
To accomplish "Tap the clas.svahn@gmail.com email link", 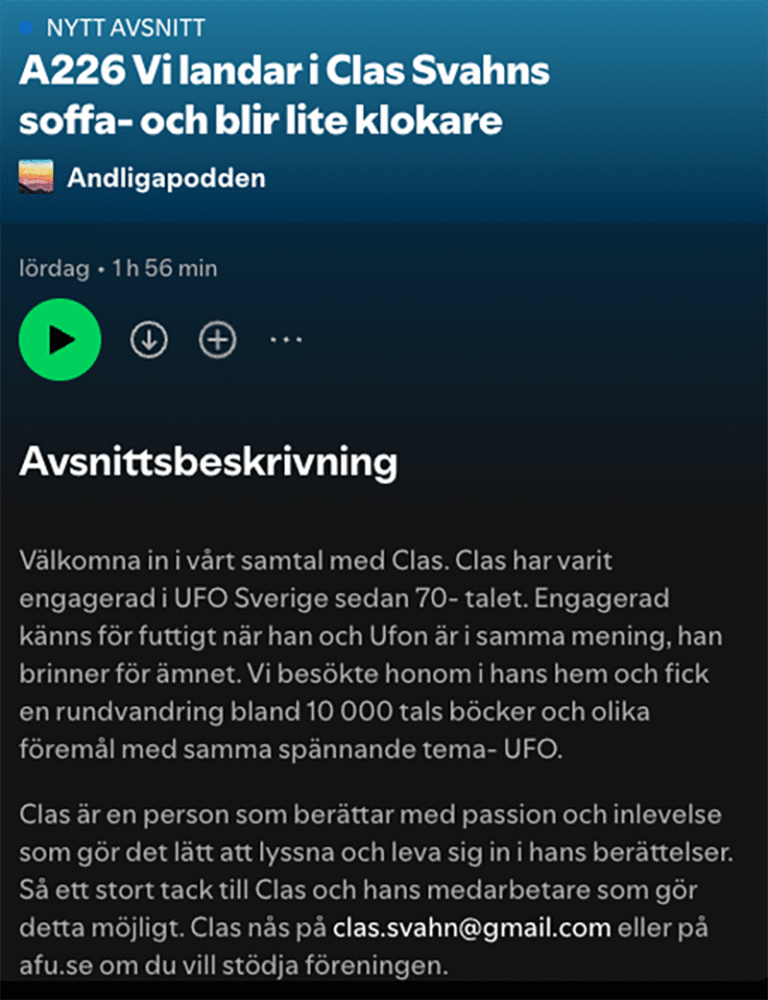I will 471,927.
